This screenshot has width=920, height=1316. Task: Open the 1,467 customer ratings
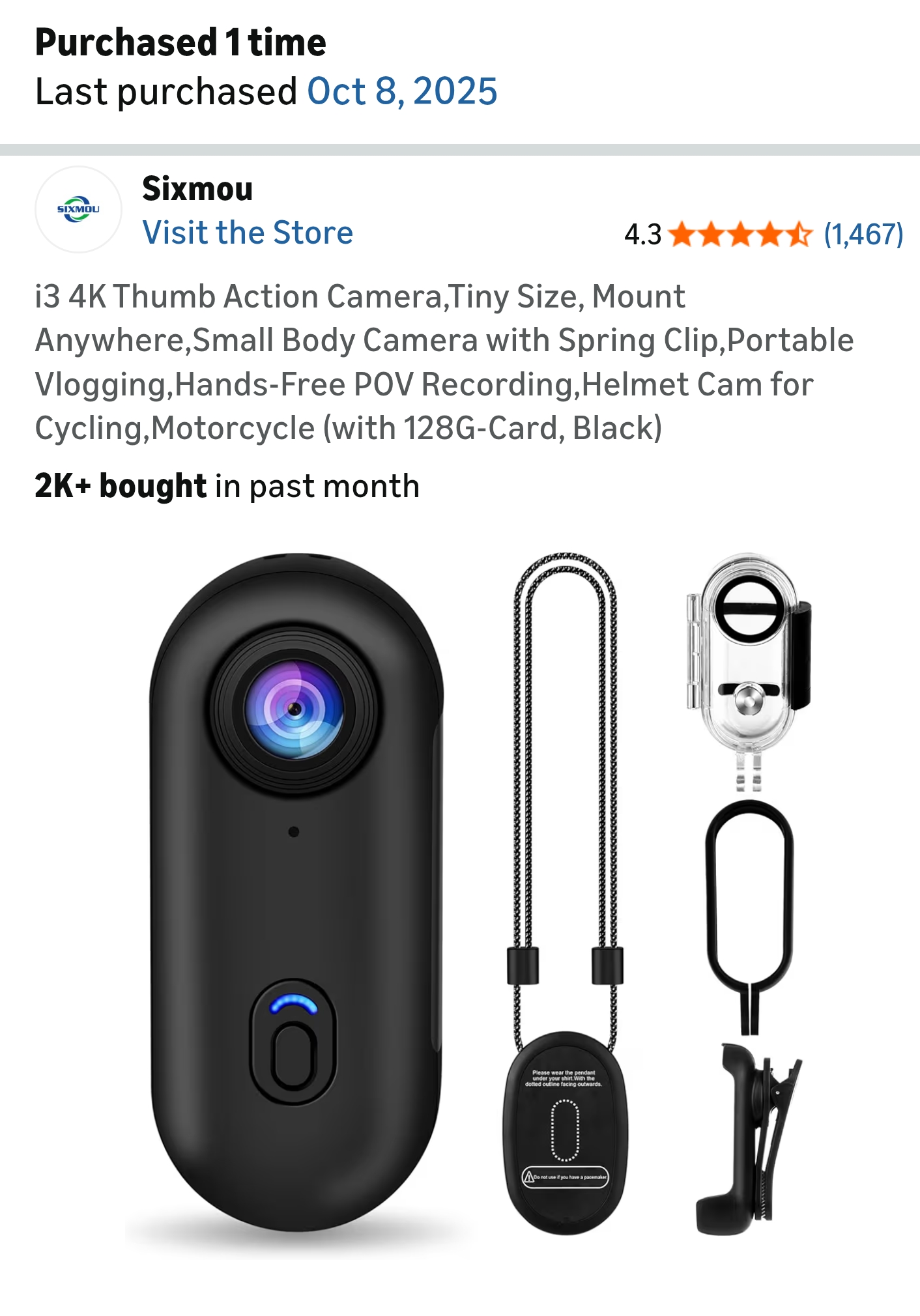863,235
